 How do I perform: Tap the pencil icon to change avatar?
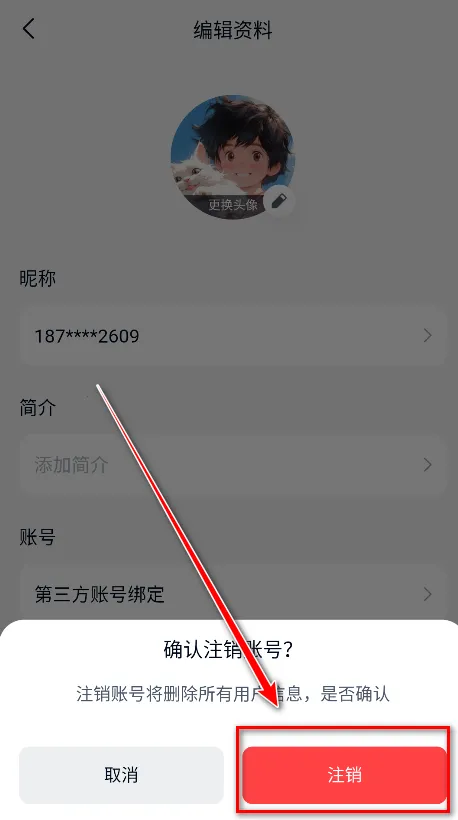coord(279,201)
